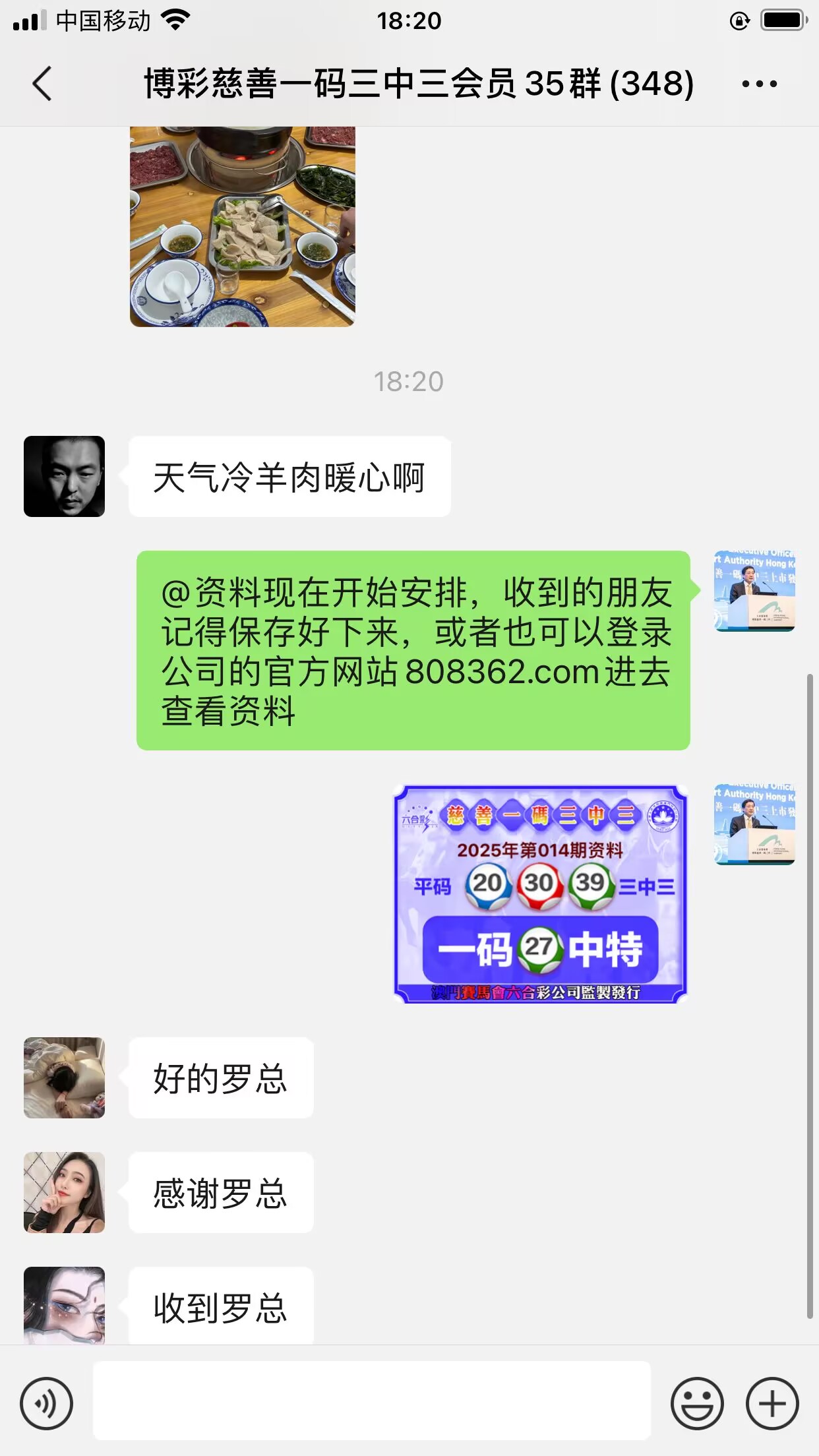Open profile of 天气冷羊肉暖心啊 sender
This screenshot has height=1456, width=819.
(x=64, y=476)
